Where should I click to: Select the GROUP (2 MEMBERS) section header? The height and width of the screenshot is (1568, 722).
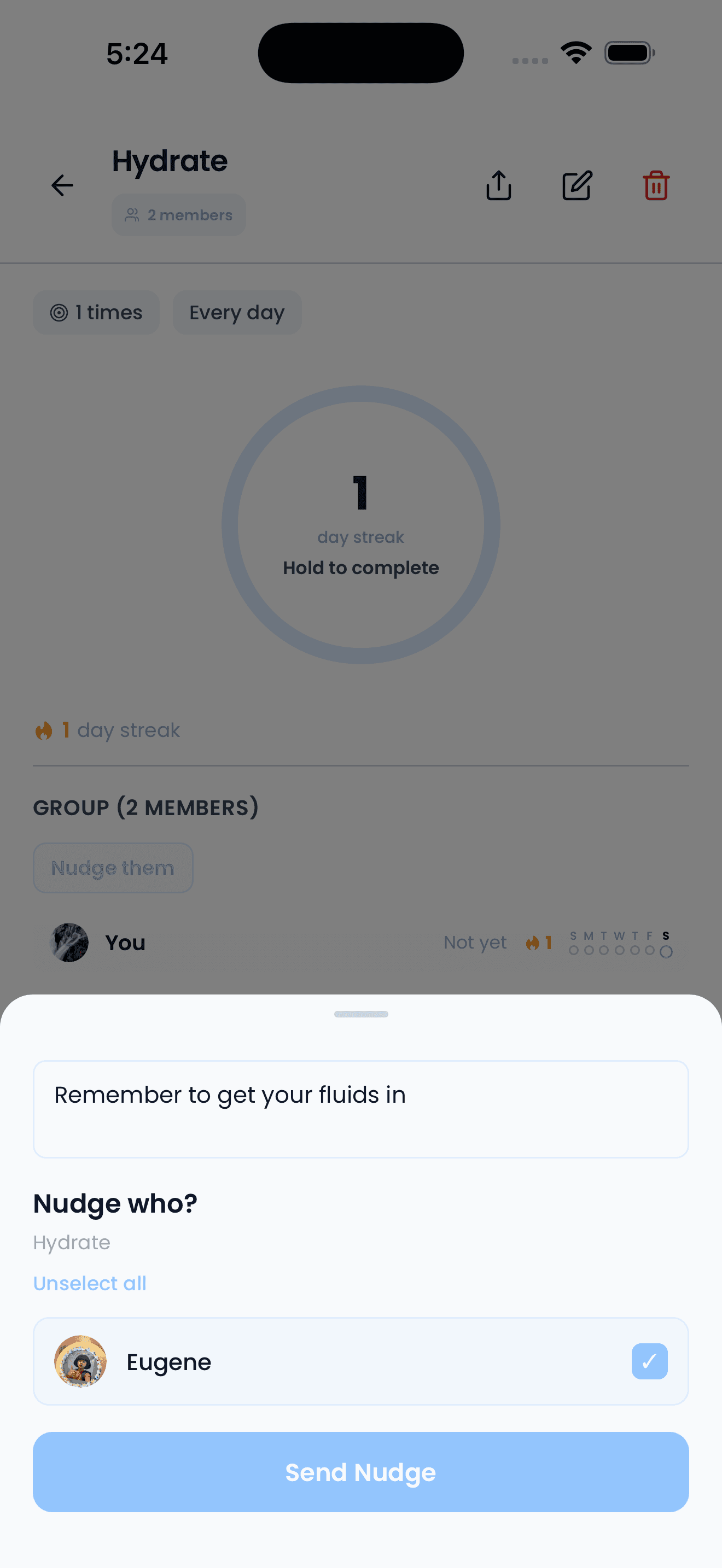[146, 806]
